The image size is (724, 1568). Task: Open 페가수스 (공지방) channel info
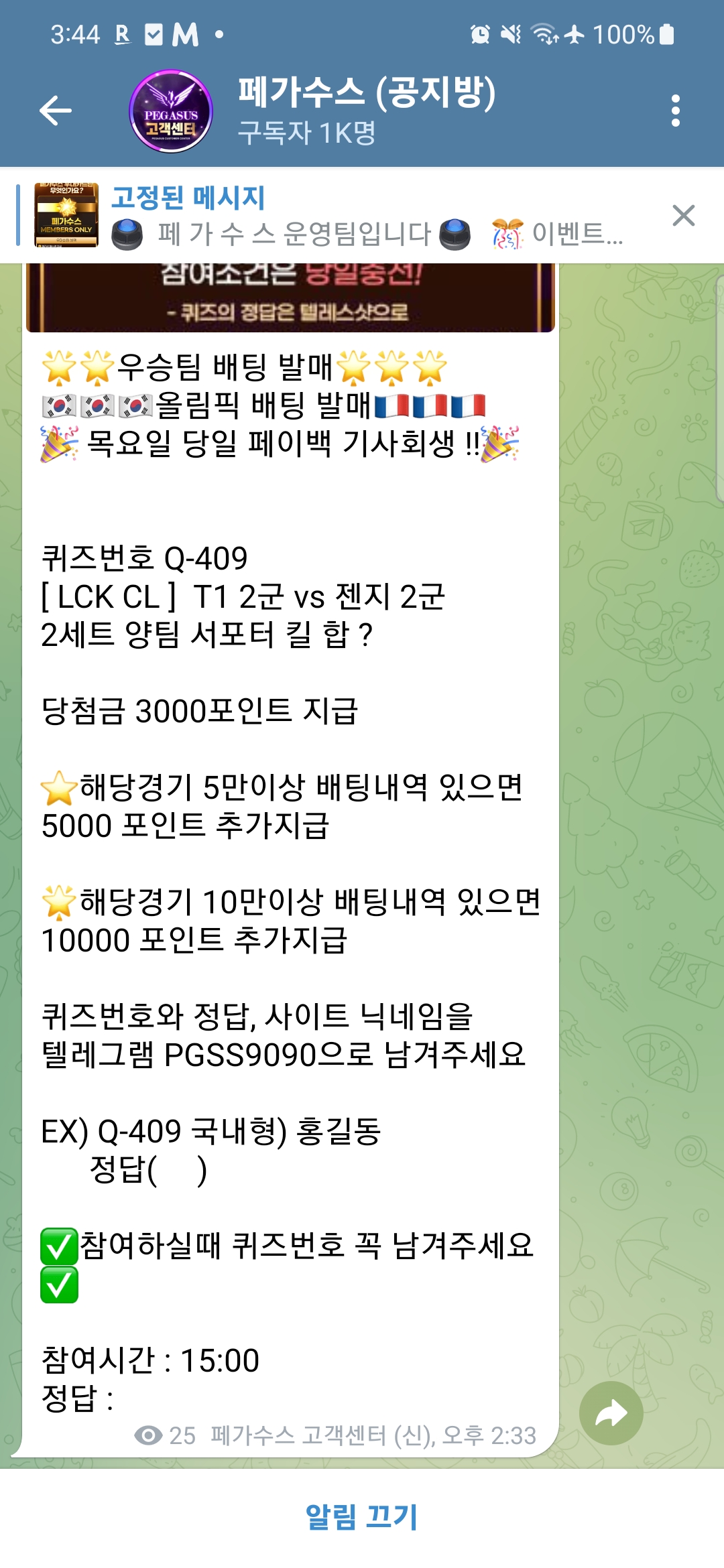[x=366, y=111]
